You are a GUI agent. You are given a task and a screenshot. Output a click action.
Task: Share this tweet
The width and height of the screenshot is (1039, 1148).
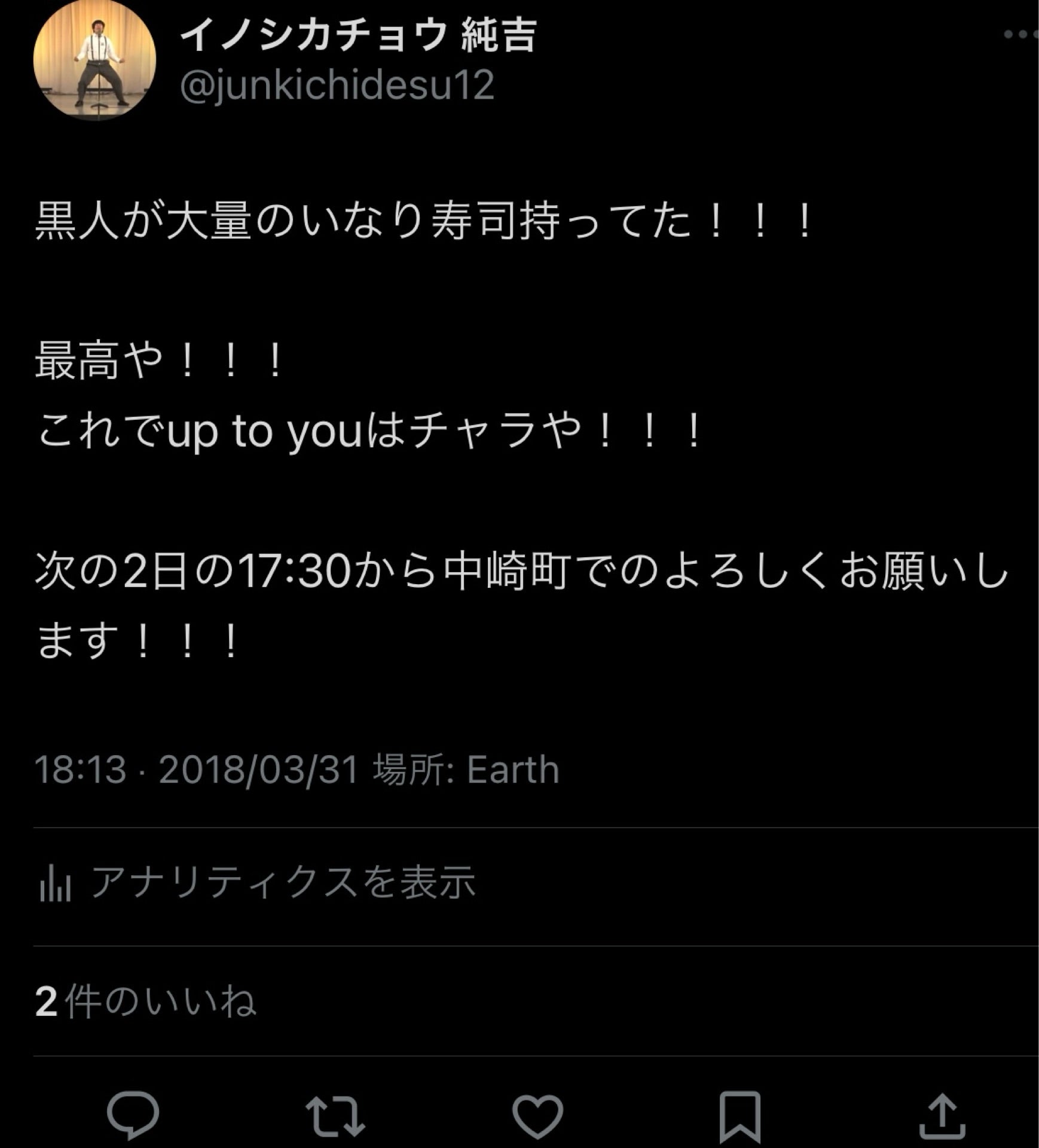coord(942,1115)
